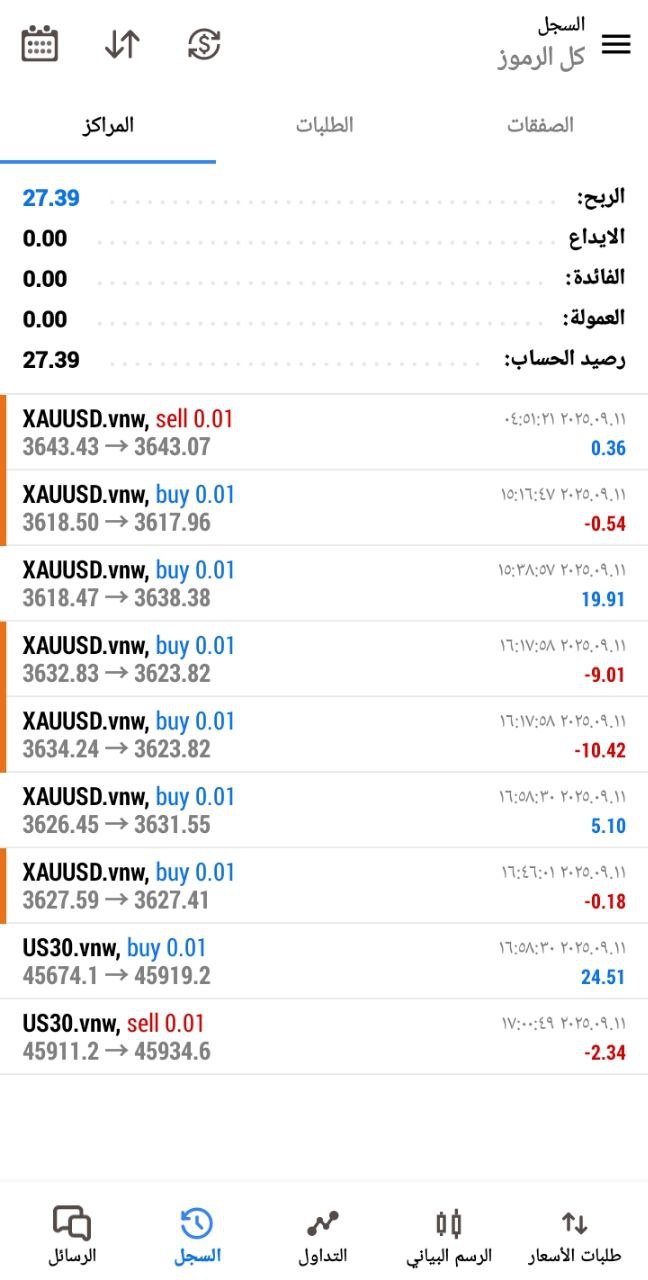Go to طلبات الأسعار quotes tab
This screenshot has height=1280, width=648.
pos(574,1235)
